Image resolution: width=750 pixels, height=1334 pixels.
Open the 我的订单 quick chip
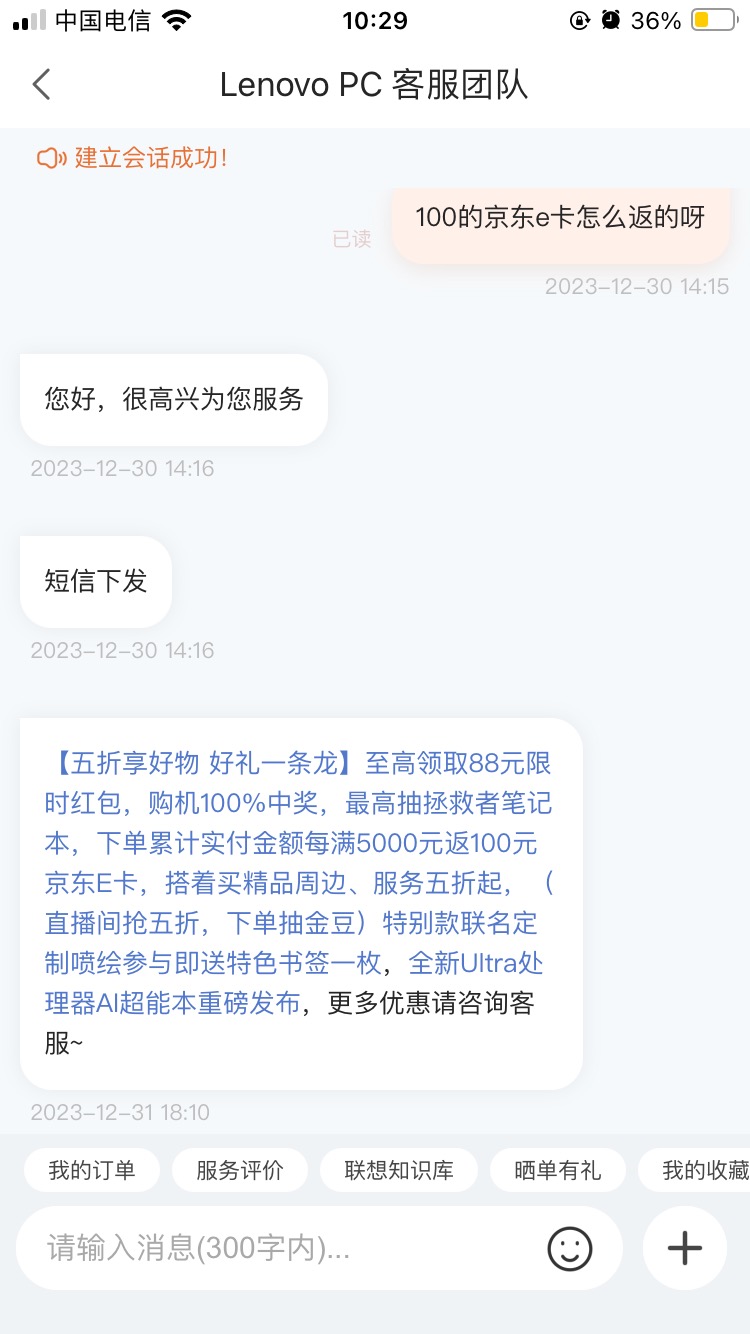[91, 1170]
